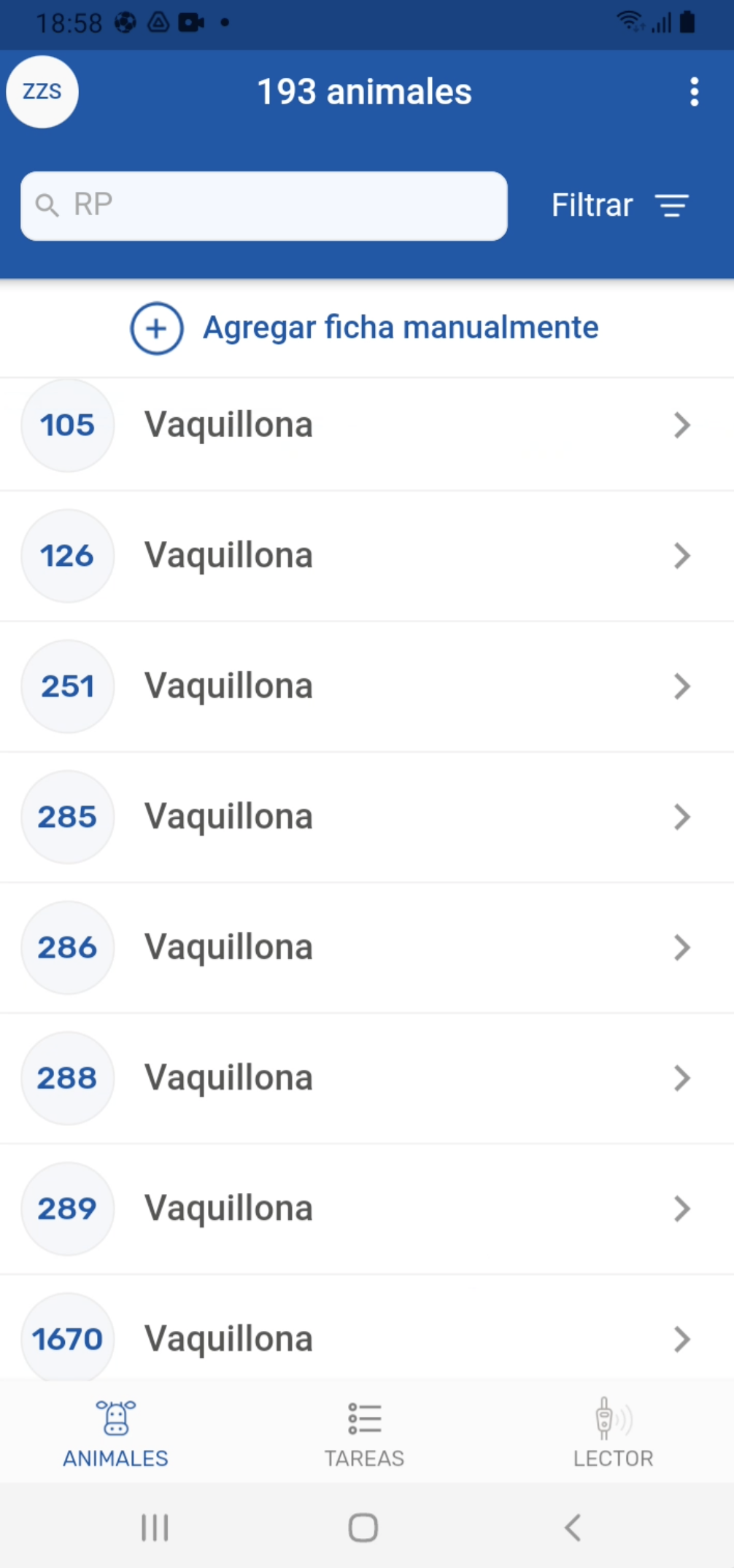Open the record for animal 286
This screenshot has width=734, height=1568.
[x=365, y=947]
